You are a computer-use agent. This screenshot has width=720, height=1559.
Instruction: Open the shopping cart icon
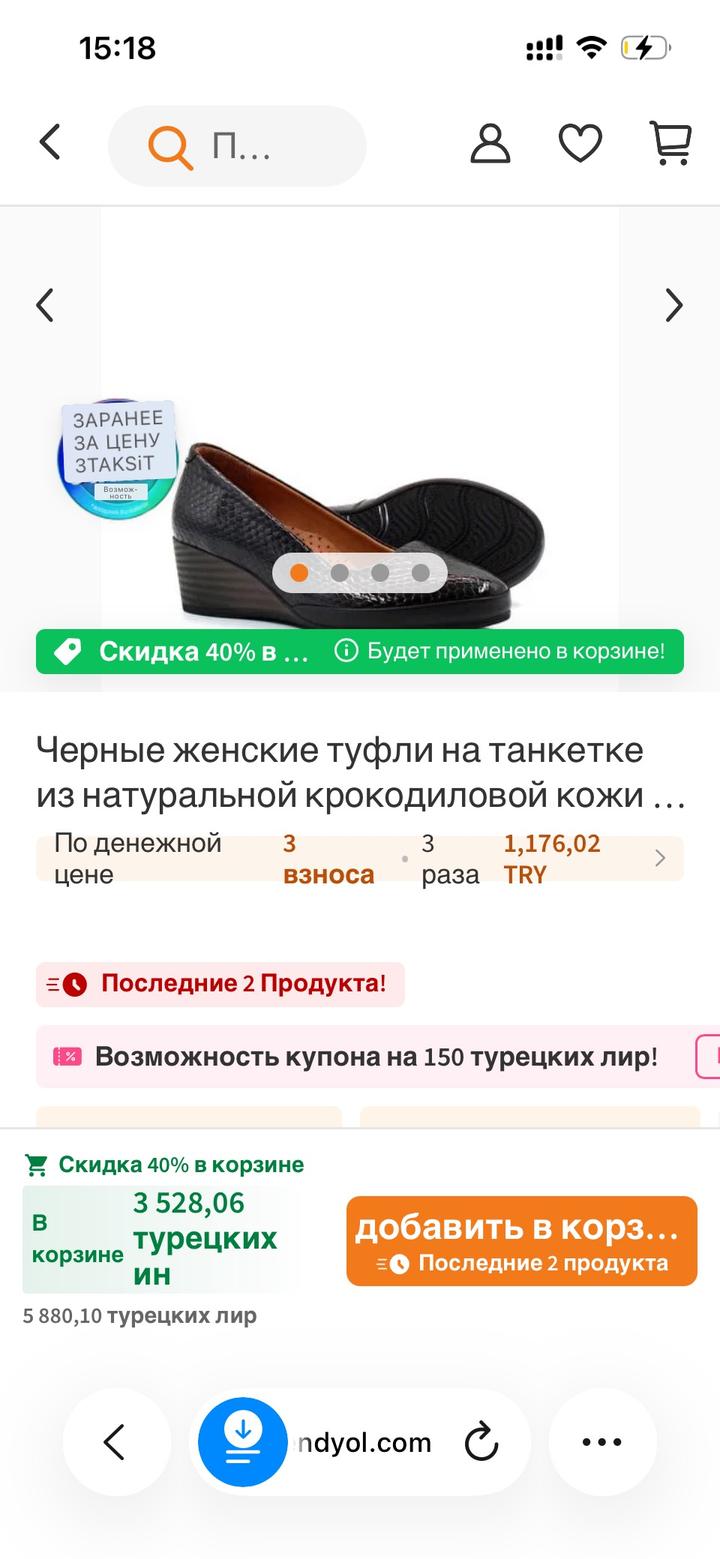pos(671,144)
